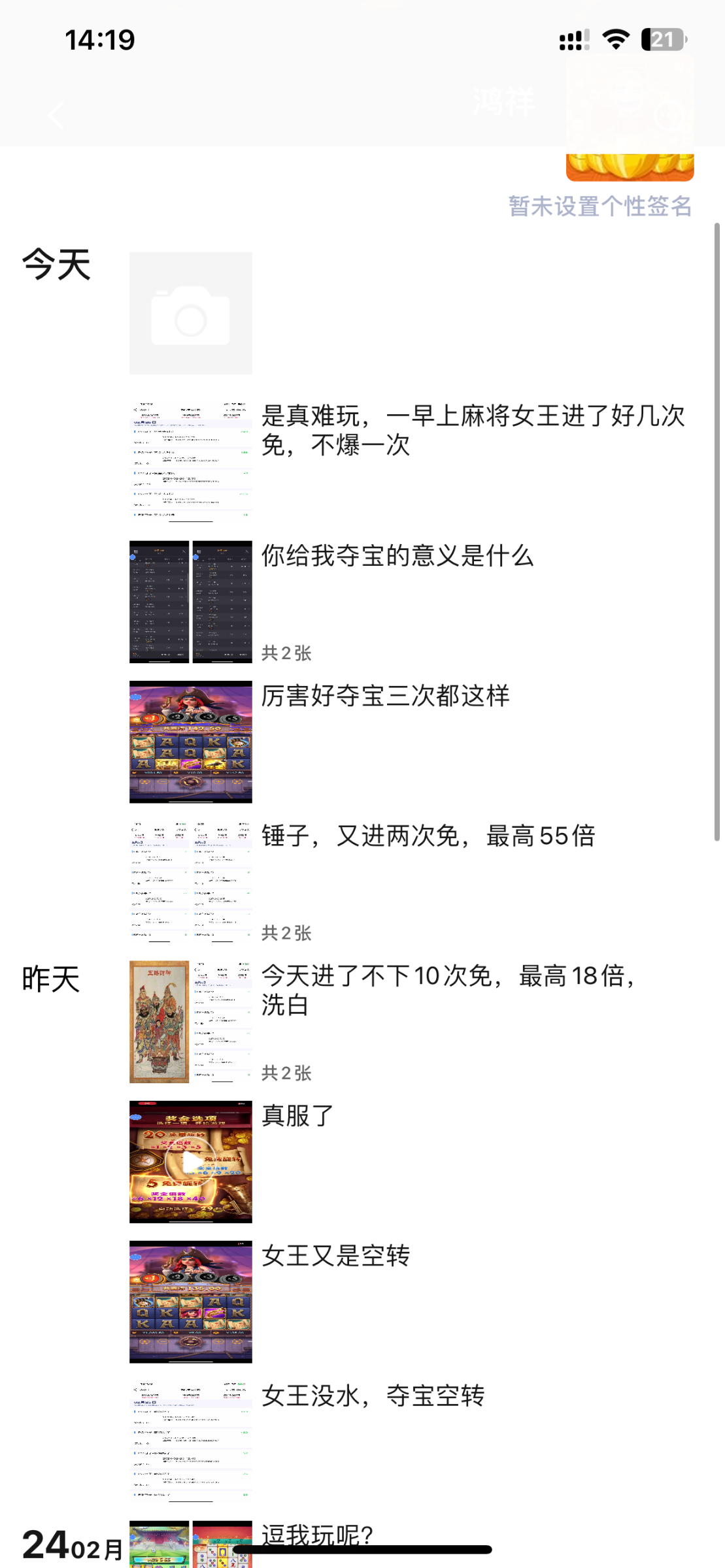
Task: Check the Wi-Fi icon in the status bar
Action: [x=615, y=39]
